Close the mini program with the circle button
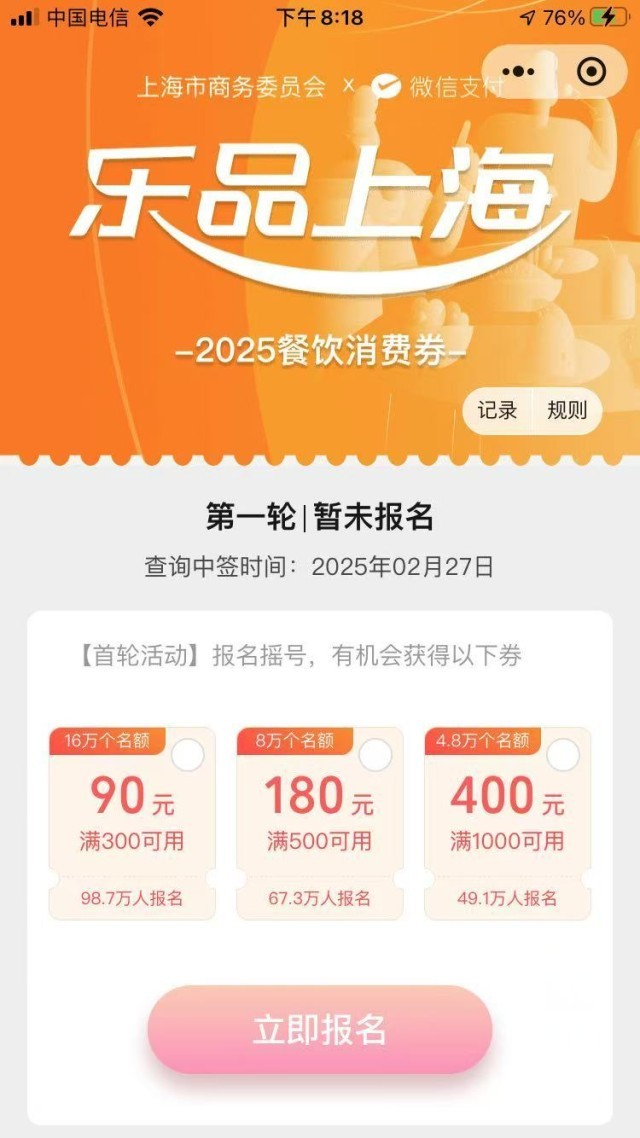Viewport: 640px width, 1138px height. click(x=591, y=72)
